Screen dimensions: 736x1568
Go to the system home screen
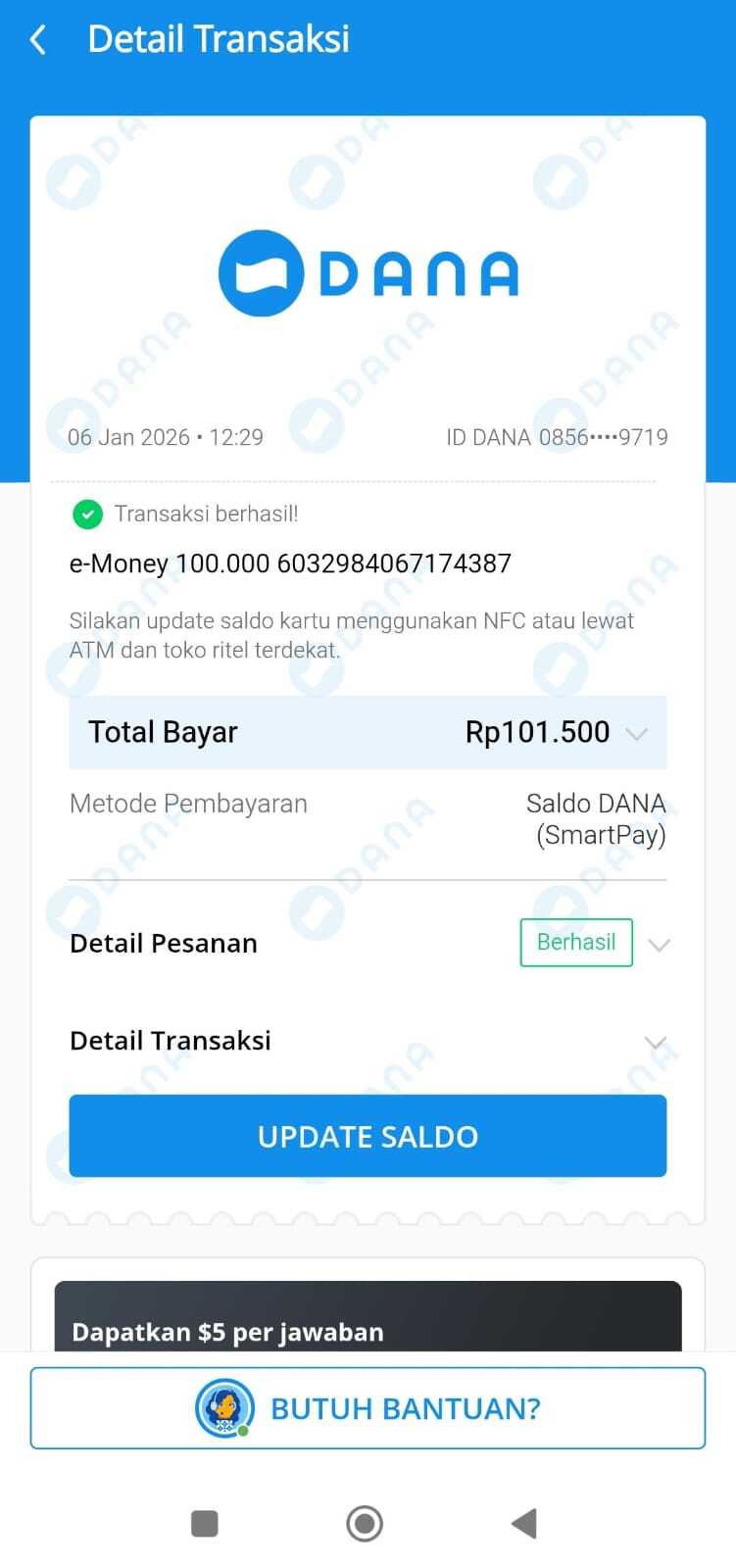365,1524
